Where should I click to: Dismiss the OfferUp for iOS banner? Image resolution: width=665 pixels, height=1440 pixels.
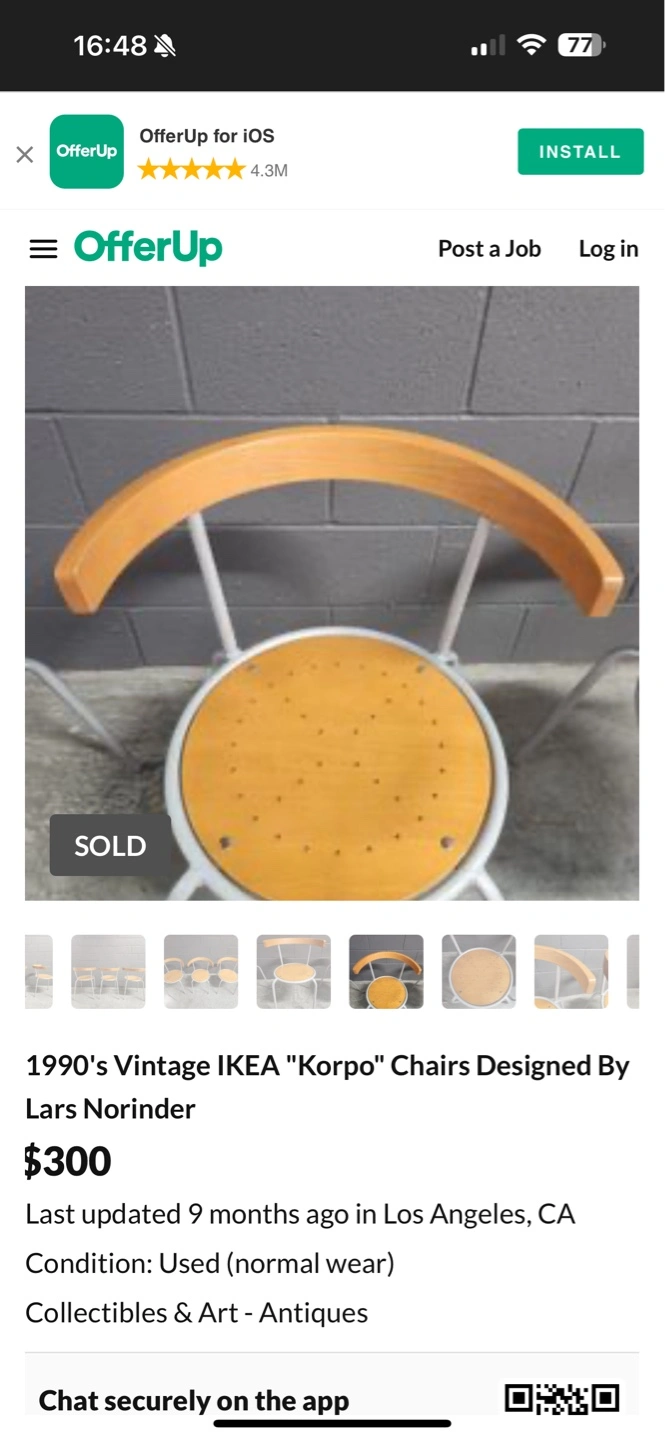pyautogui.click(x=25, y=154)
